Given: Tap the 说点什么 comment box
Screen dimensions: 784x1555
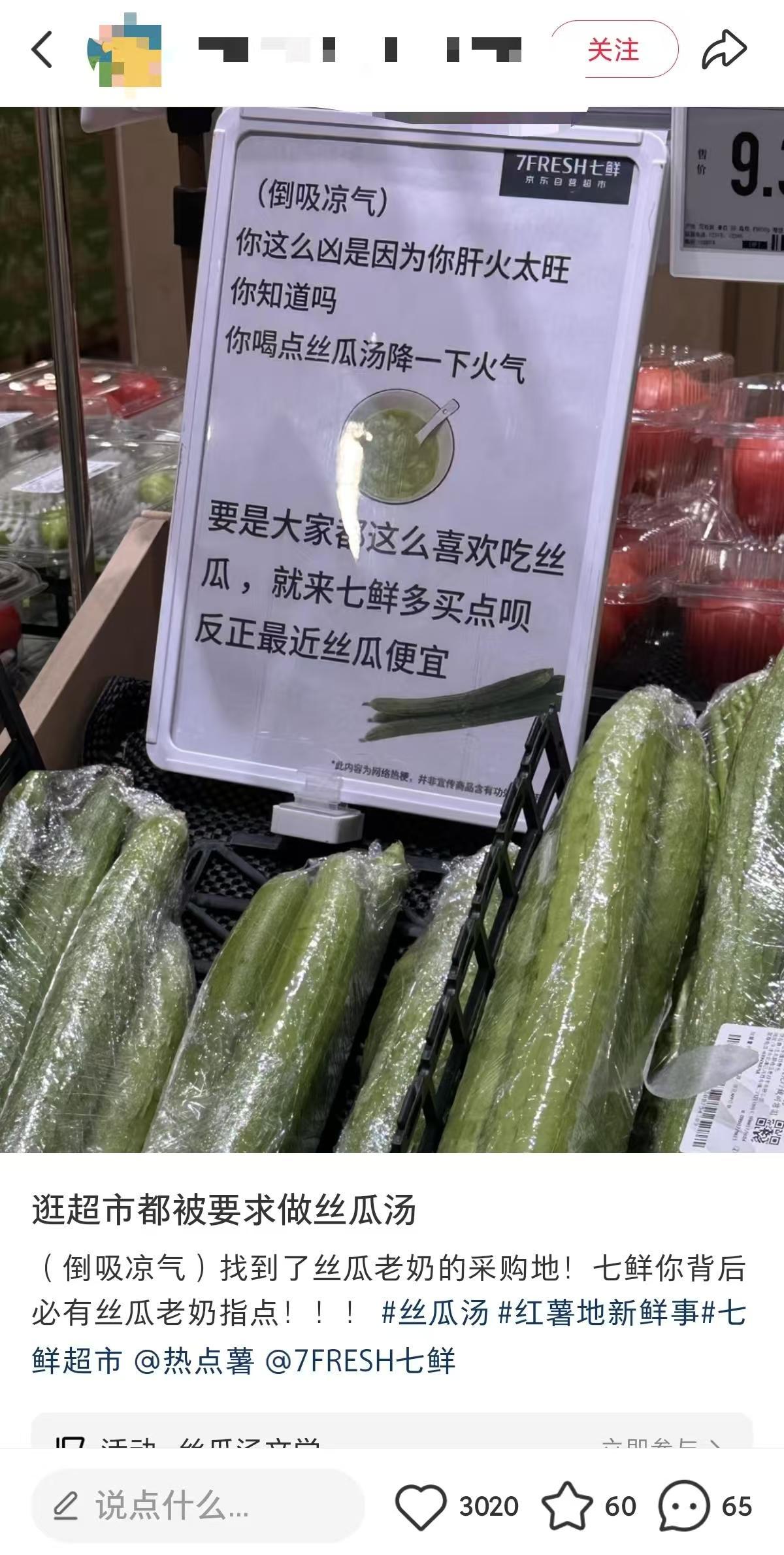Looking at the screenshot, I should [196, 1507].
